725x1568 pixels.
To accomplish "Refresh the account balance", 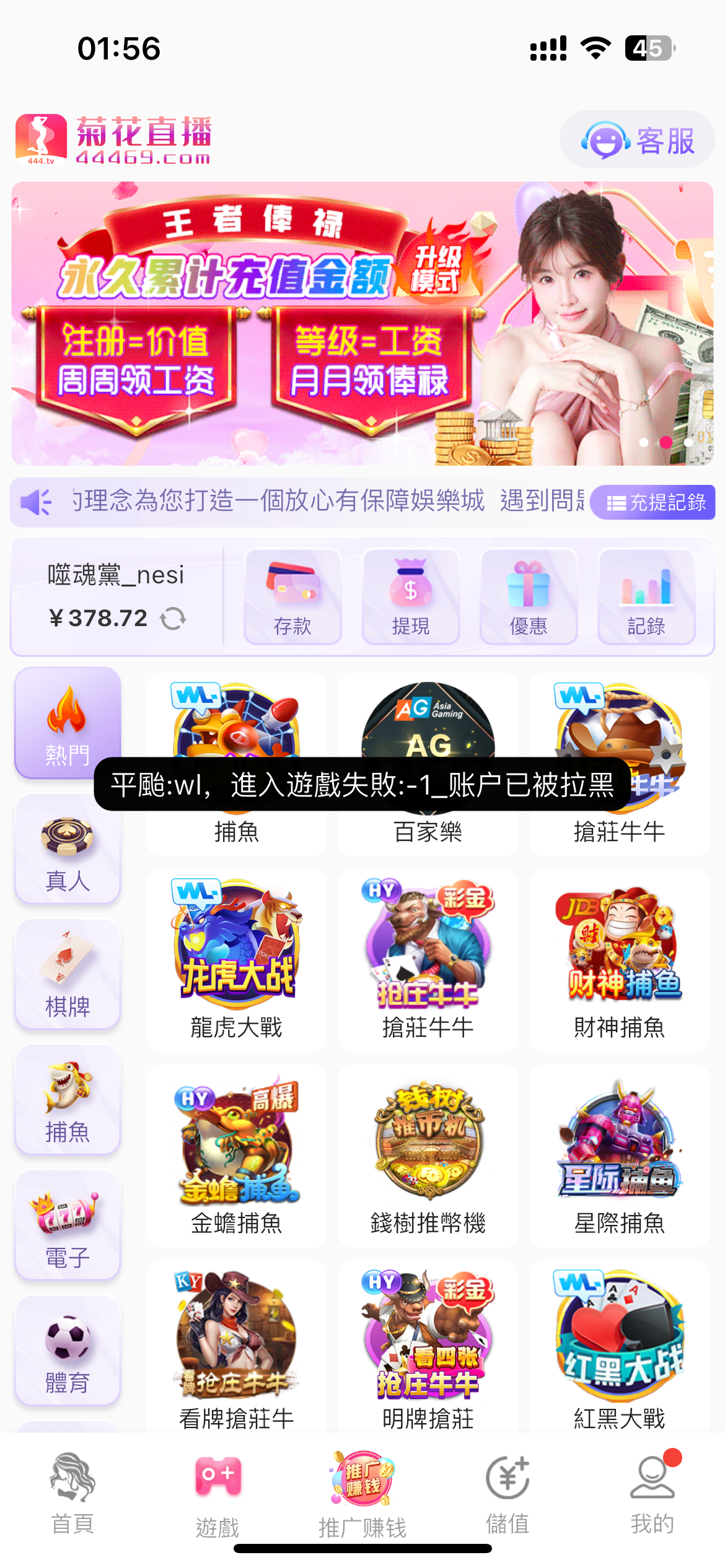I will pyautogui.click(x=173, y=618).
